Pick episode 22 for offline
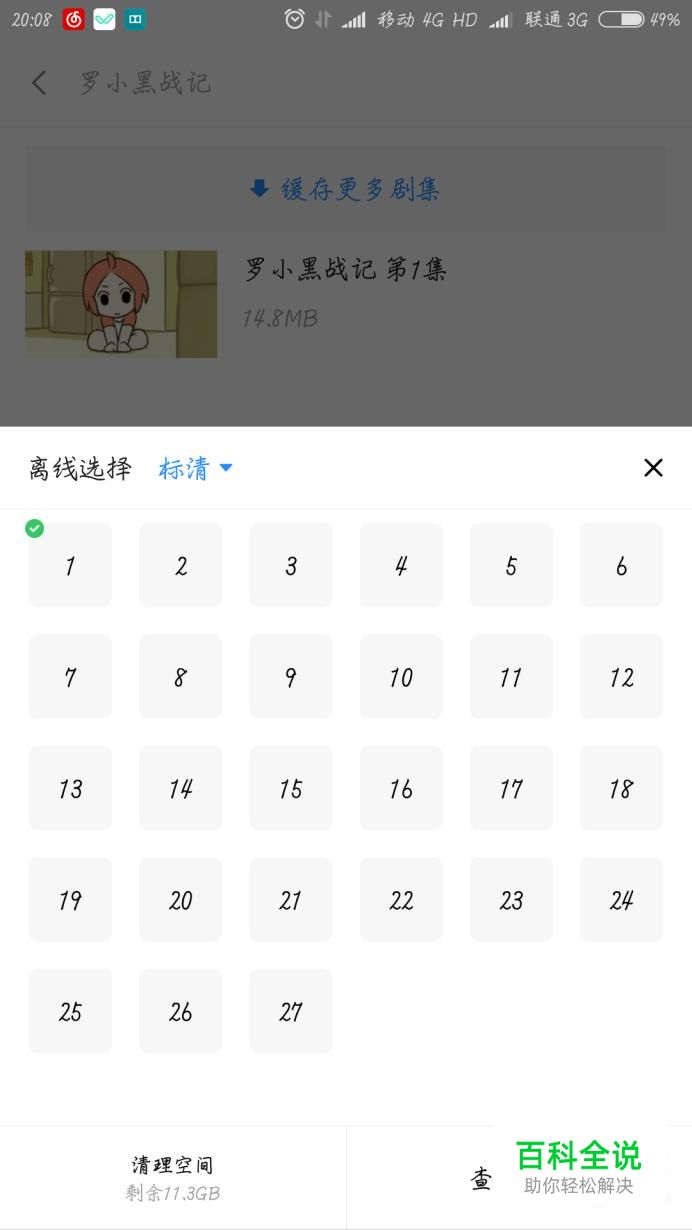The height and width of the screenshot is (1230, 692). pos(401,900)
